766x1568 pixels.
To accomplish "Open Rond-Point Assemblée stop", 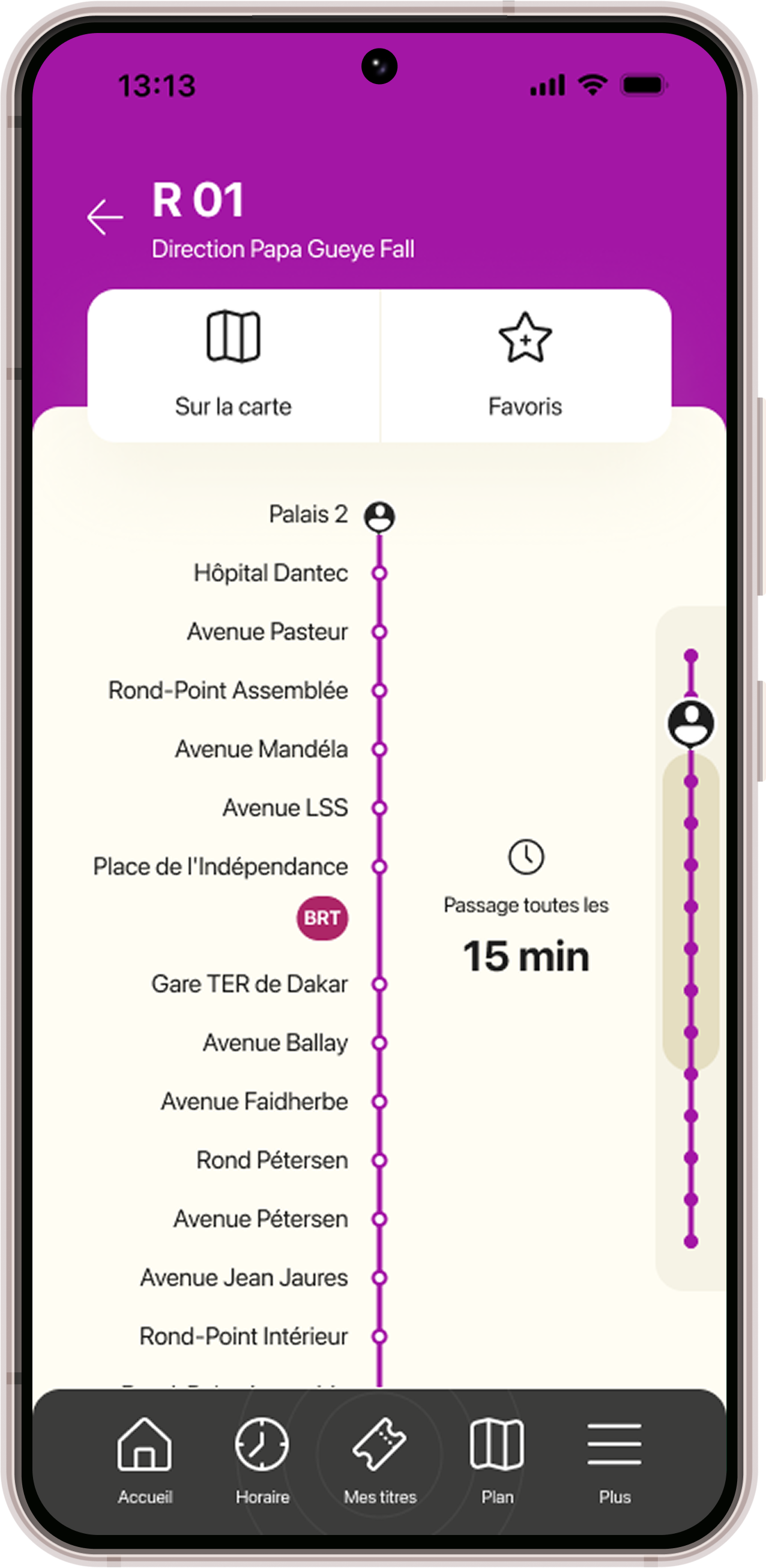I will point(228,691).
